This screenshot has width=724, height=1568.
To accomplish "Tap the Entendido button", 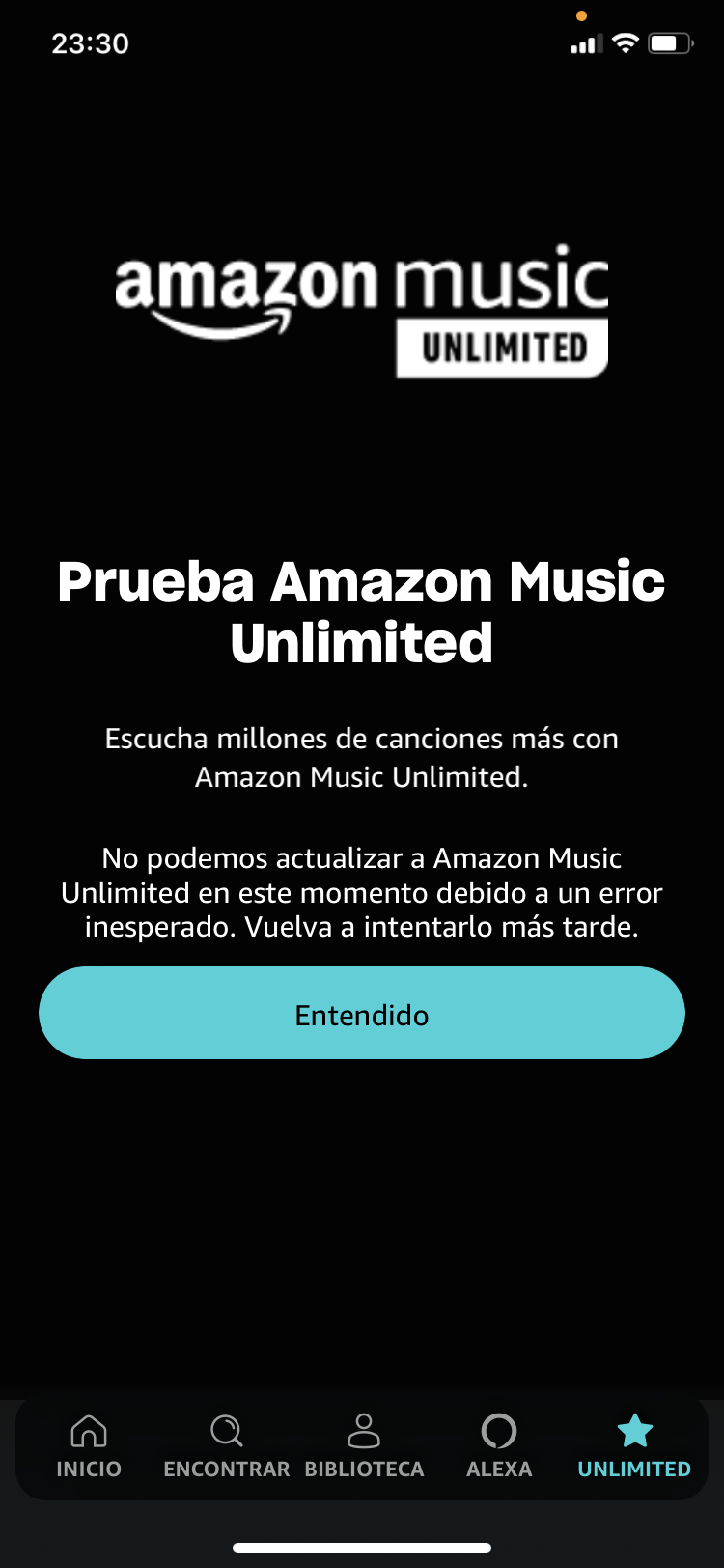I will click(x=362, y=1014).
